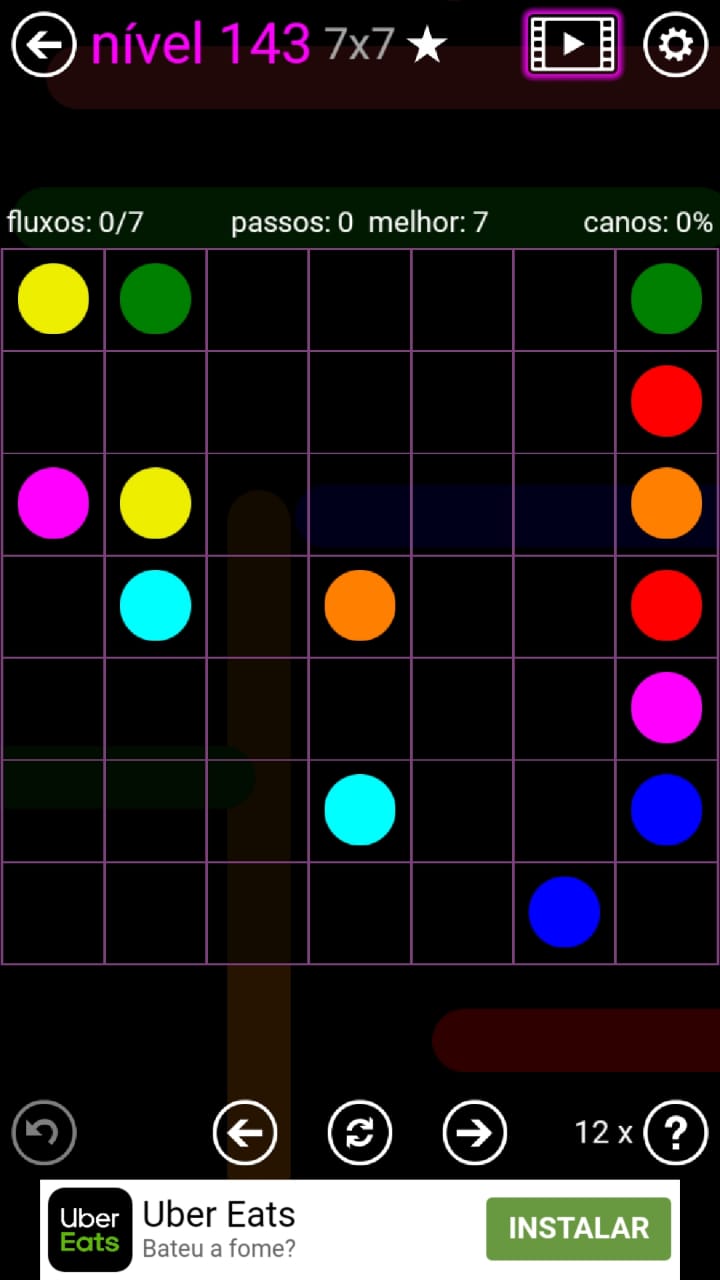The height and width of the screenshot is (1280, 720).
Task: Go back from level 143
Action: (x=44, y=45)
